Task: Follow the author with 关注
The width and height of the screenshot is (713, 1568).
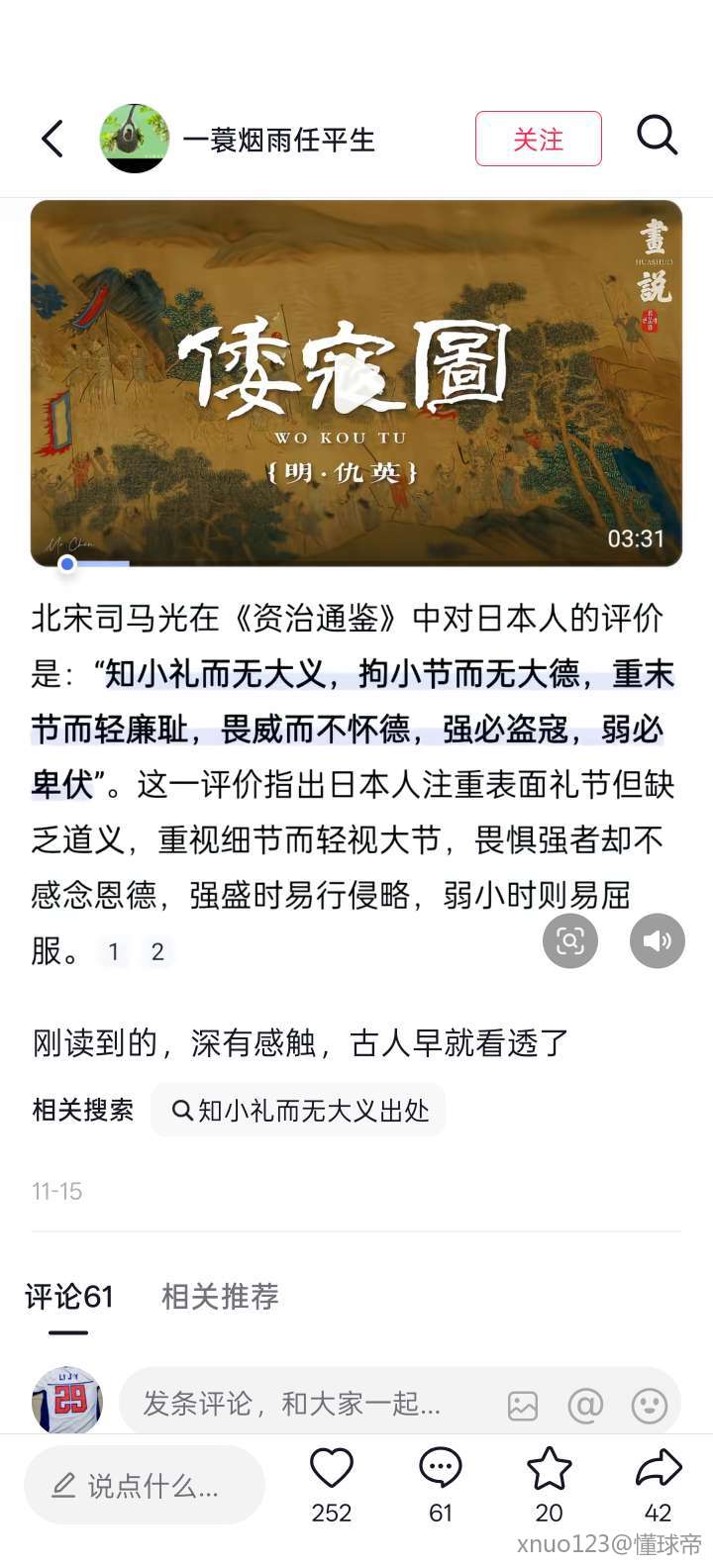Action: coord(538,139)
